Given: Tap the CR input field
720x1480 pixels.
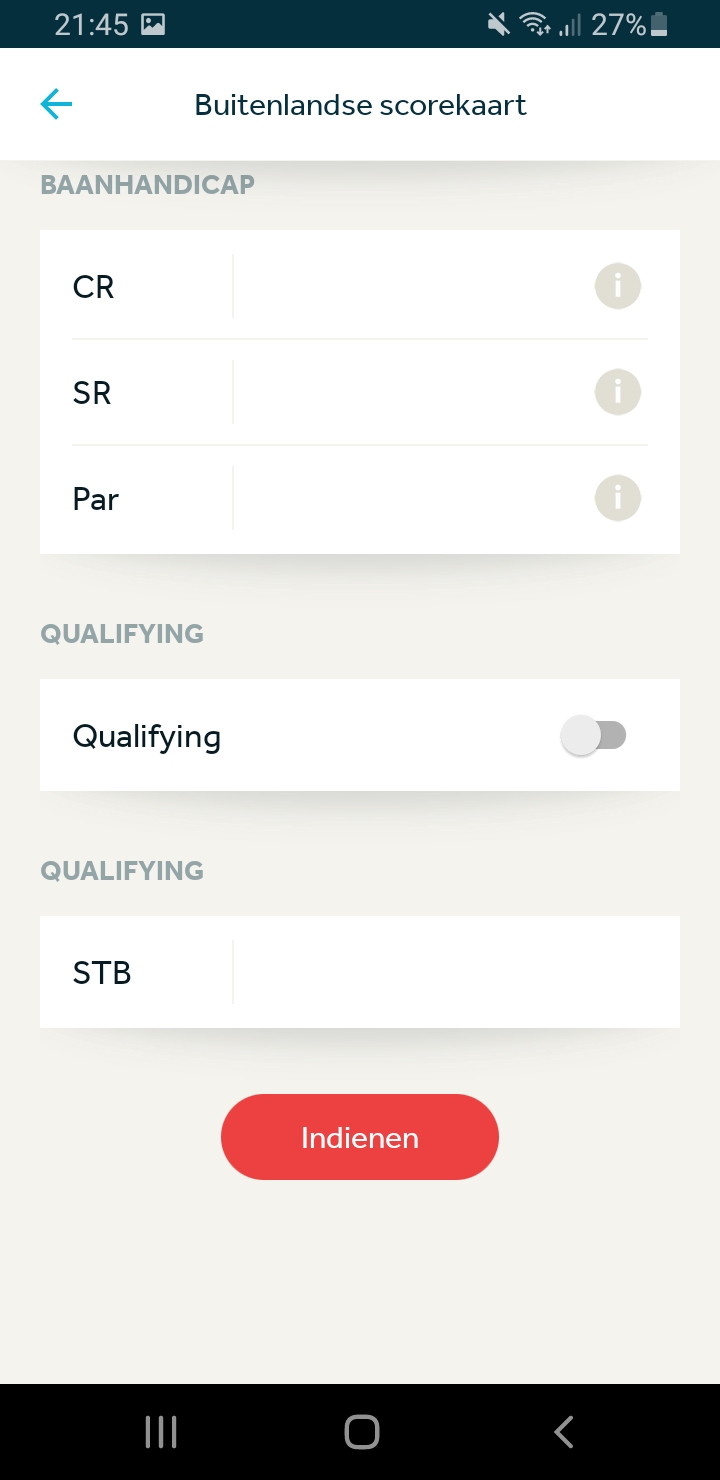Looking at the screenshot, I should click(x=412, y=286).
